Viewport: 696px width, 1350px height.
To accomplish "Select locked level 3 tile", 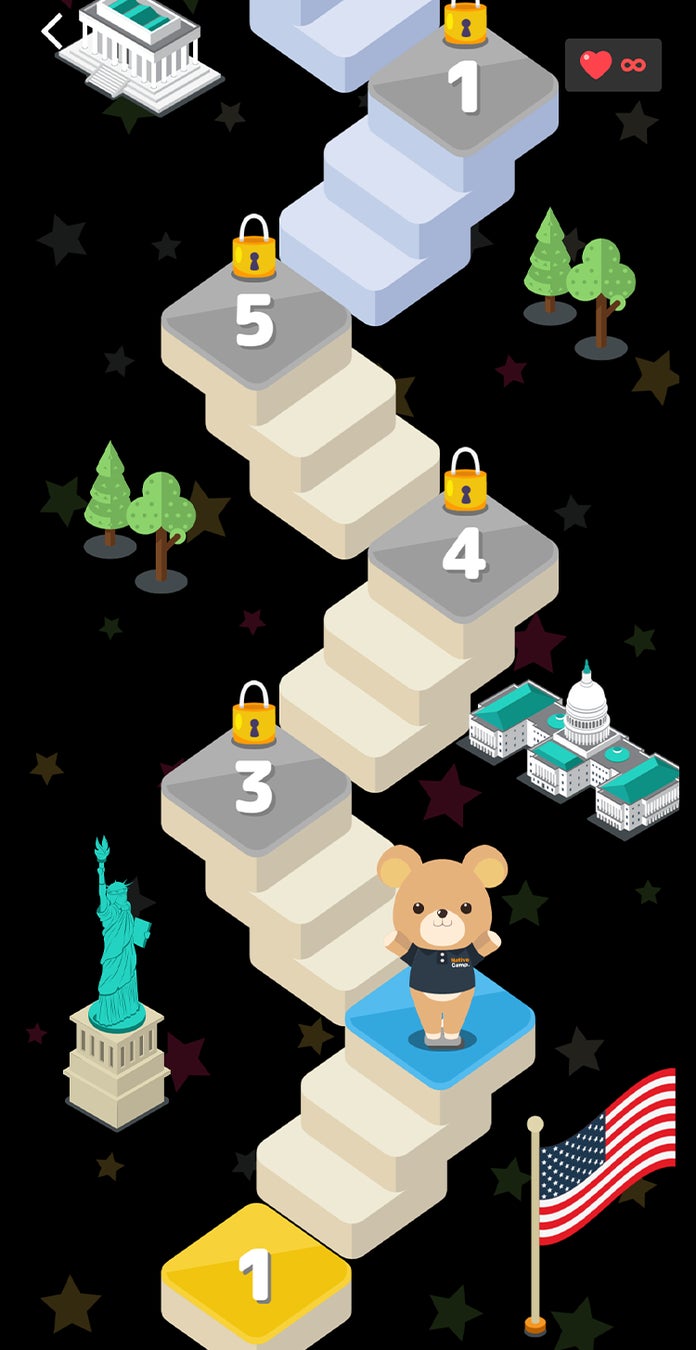I will 255,787.
